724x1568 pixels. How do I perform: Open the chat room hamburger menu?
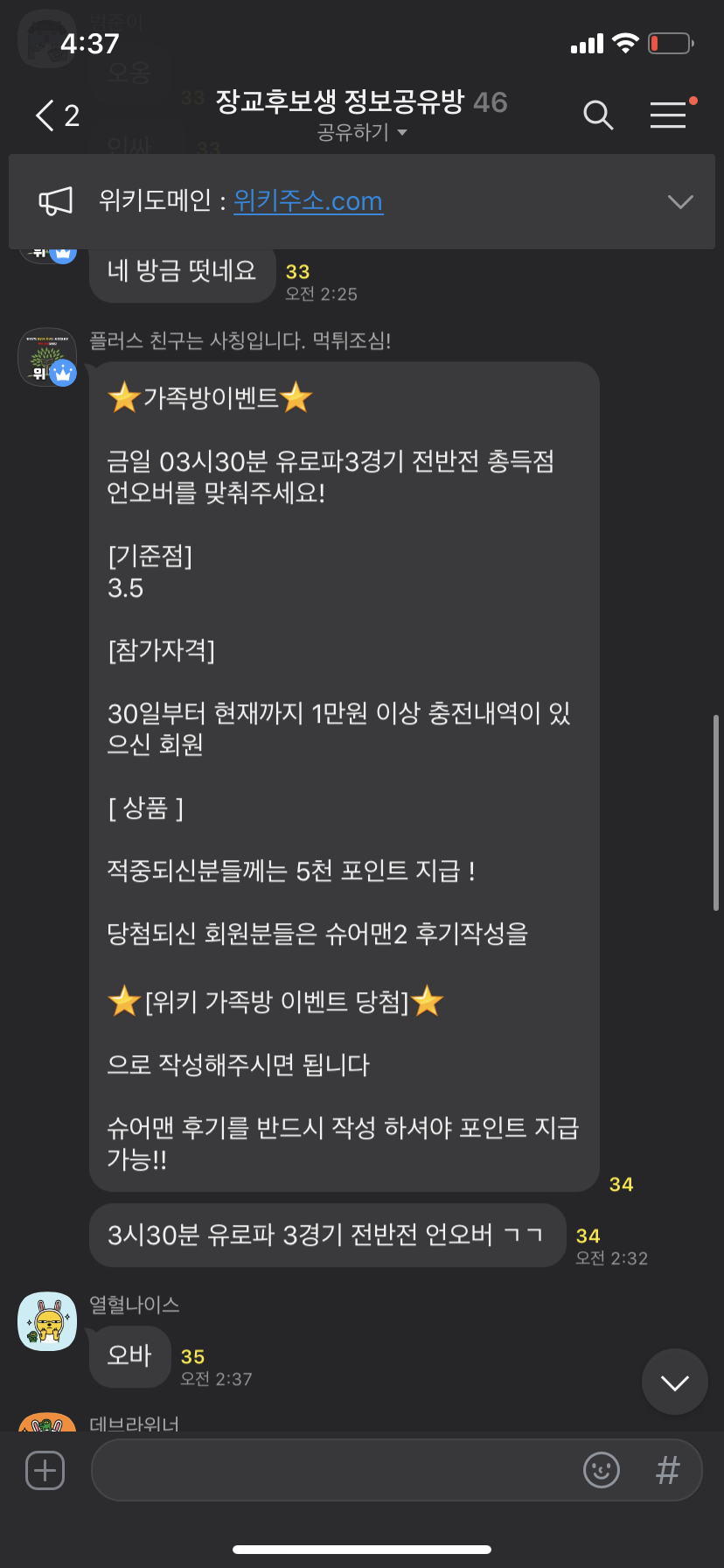pyautogui.click(x=669, y=115)
